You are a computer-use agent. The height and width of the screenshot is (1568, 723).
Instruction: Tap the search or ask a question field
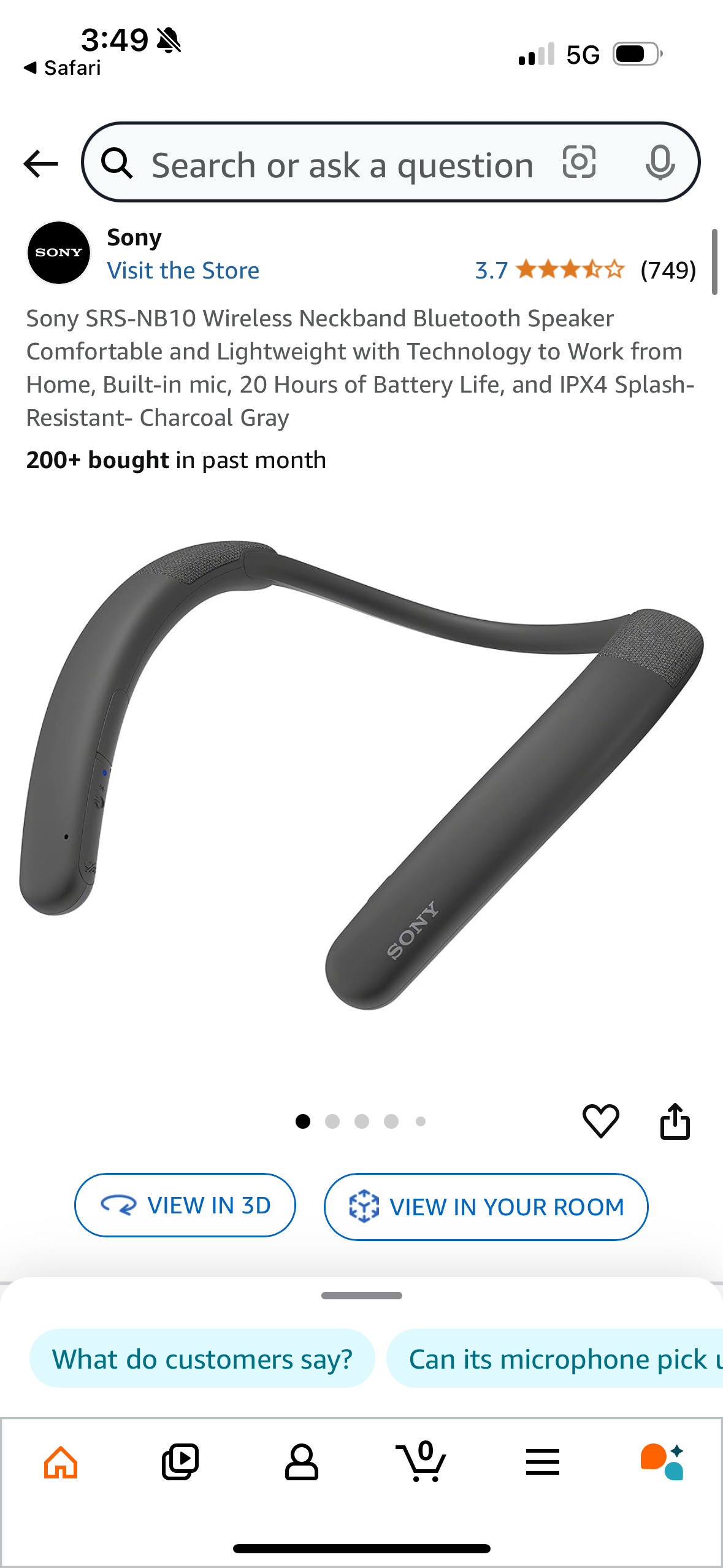[x=342, y=165]
